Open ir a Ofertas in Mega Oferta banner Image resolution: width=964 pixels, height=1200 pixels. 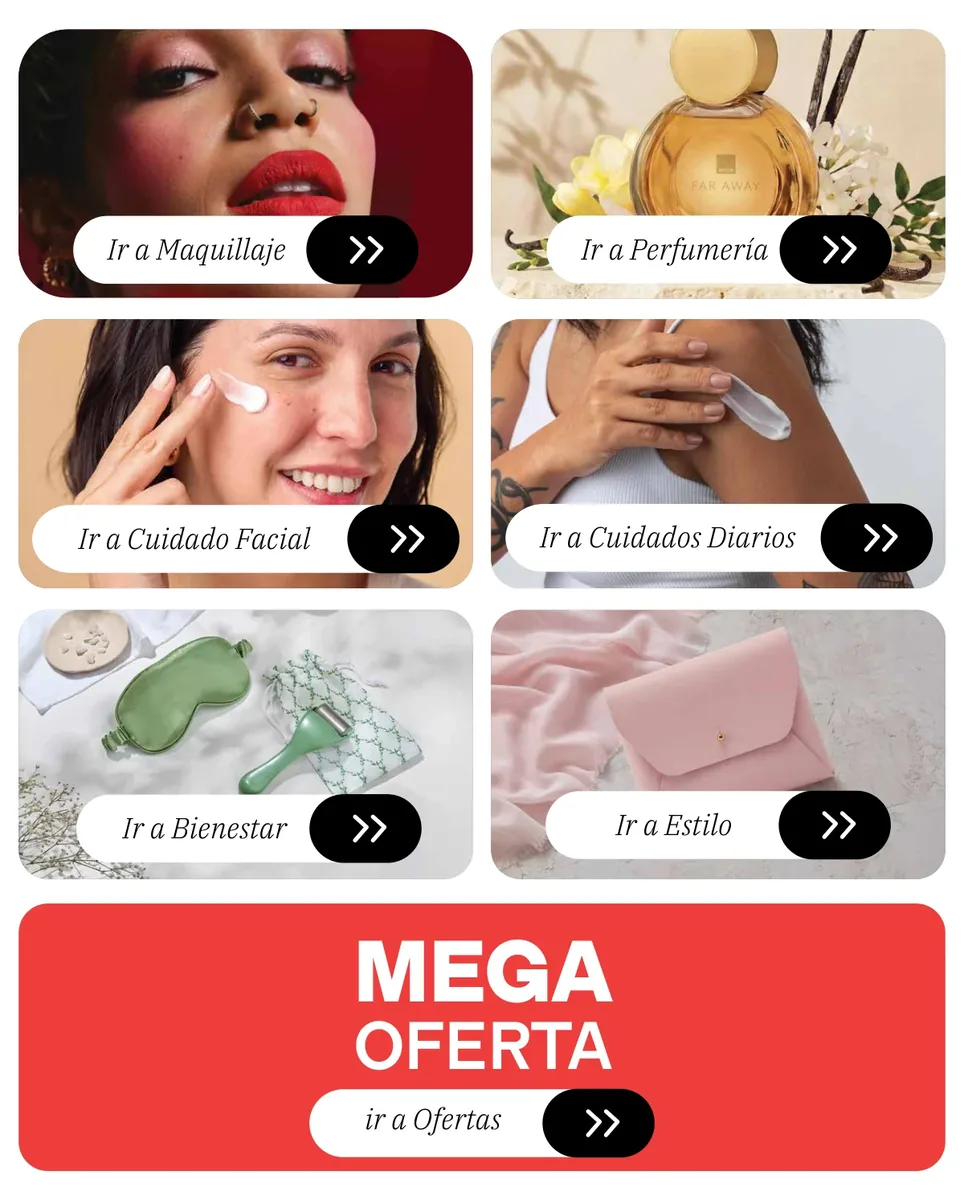[482, 1123]
